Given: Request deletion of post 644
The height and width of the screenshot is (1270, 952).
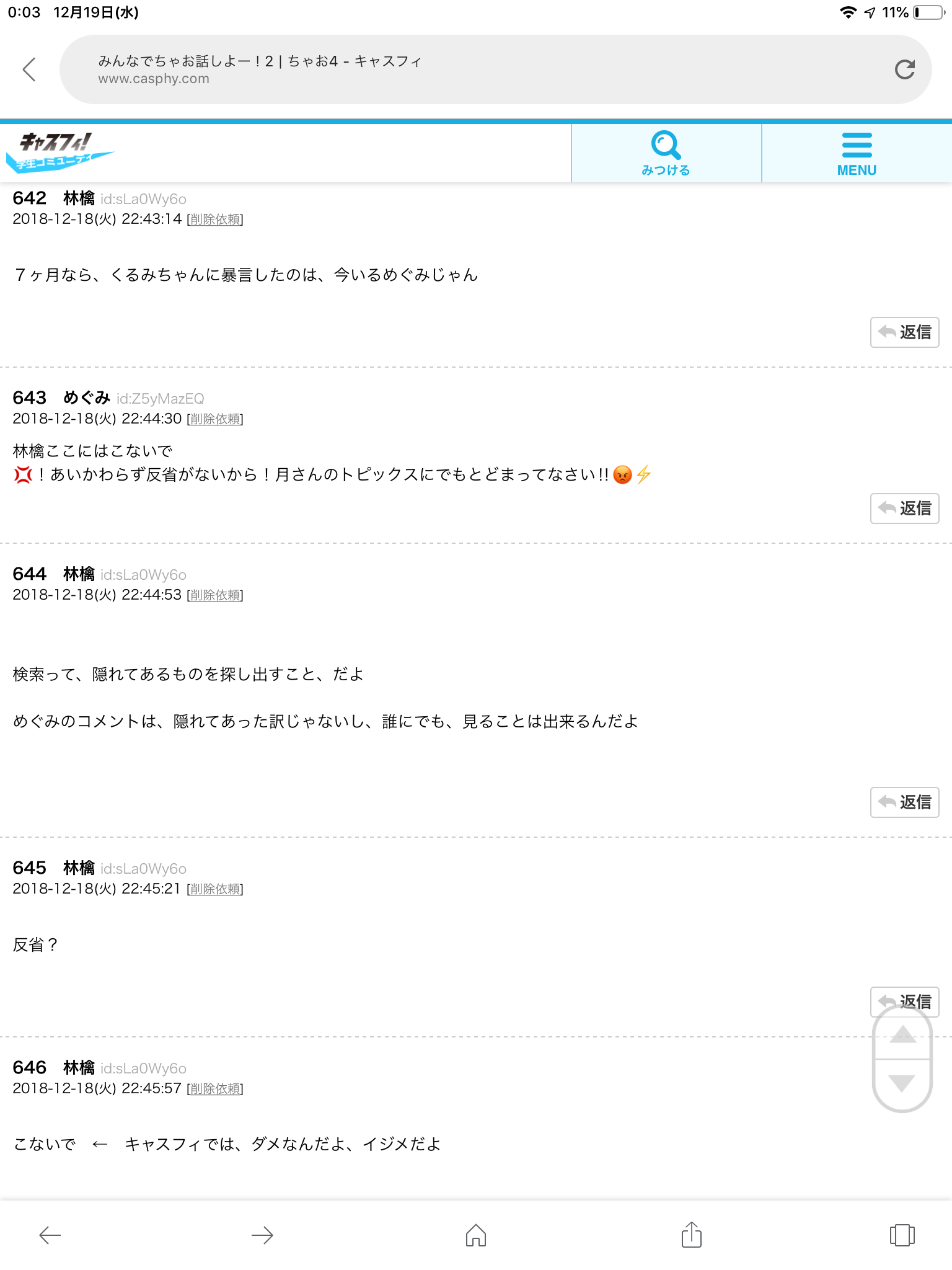Looking at the screenshot, I should point(215,595).
